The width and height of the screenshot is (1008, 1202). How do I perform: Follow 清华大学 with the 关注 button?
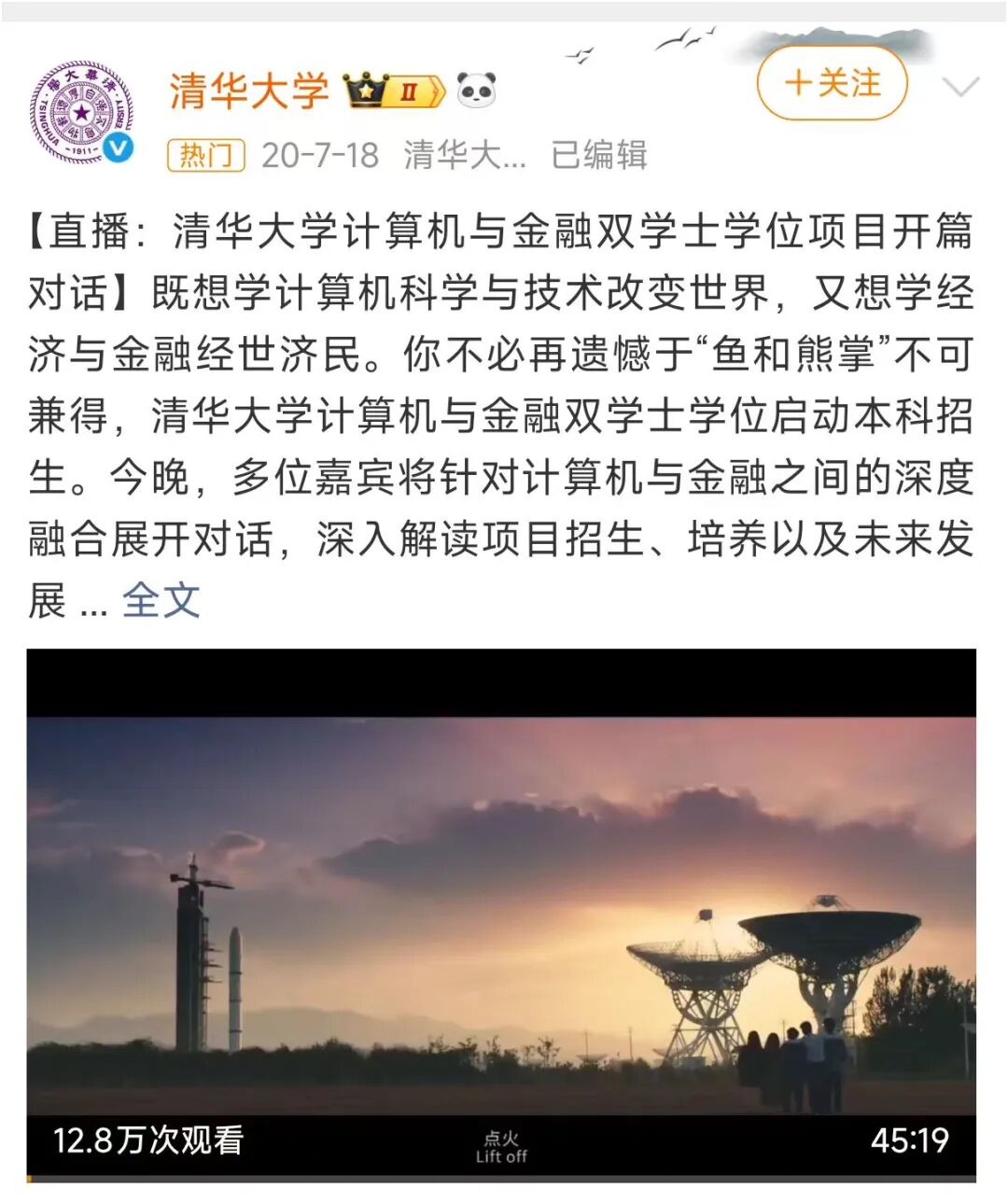832,84
